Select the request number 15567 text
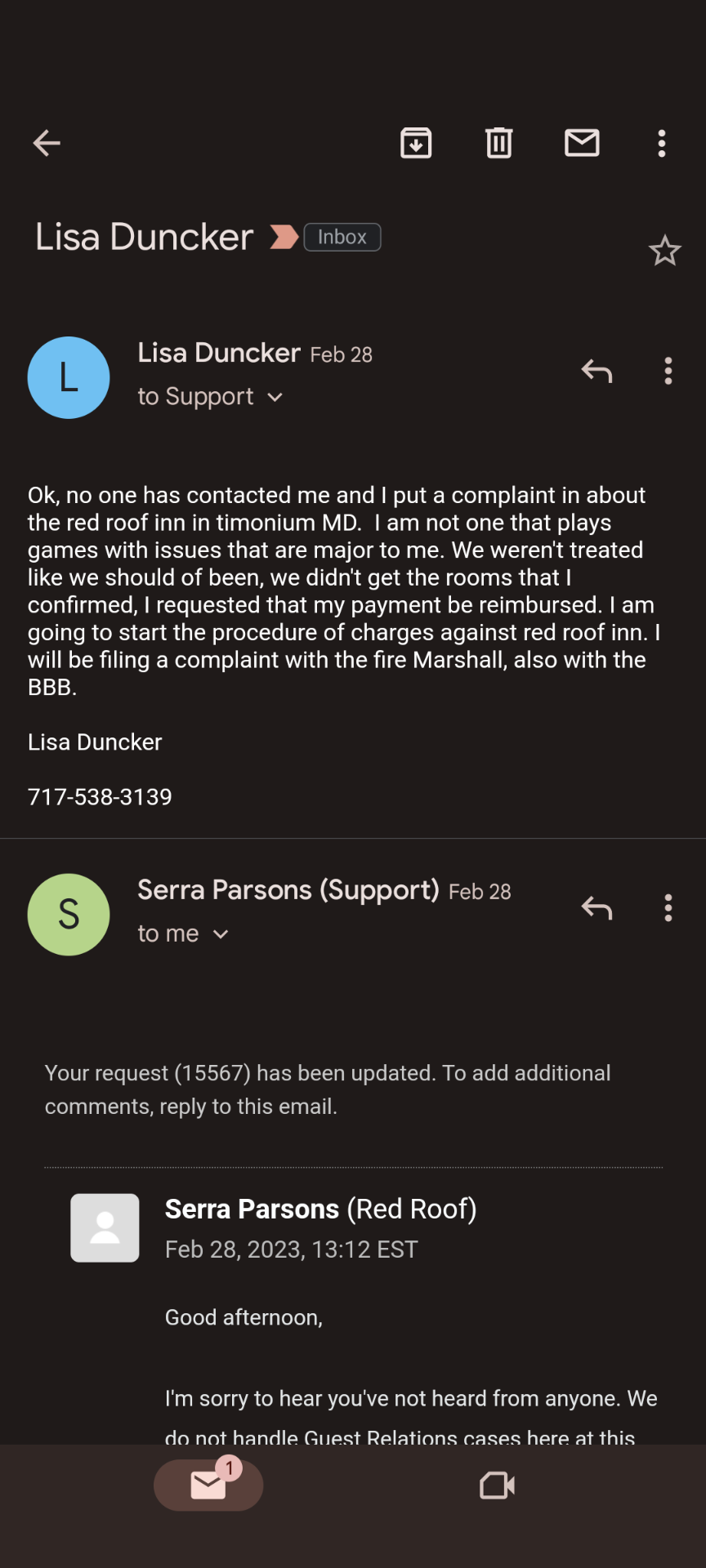This screenshot has height=1568, width=706. (214, 1072)
